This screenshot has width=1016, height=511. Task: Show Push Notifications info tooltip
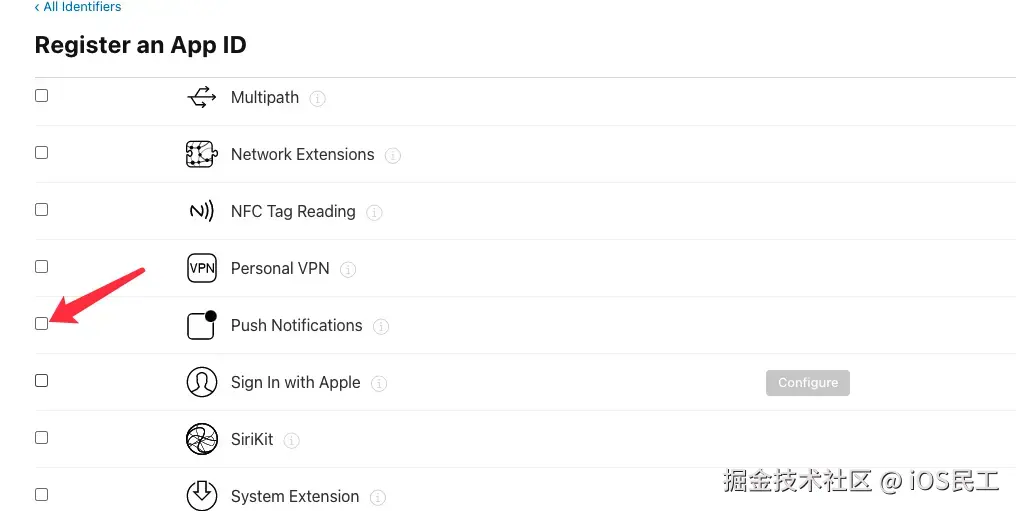[x=381, y=327]
